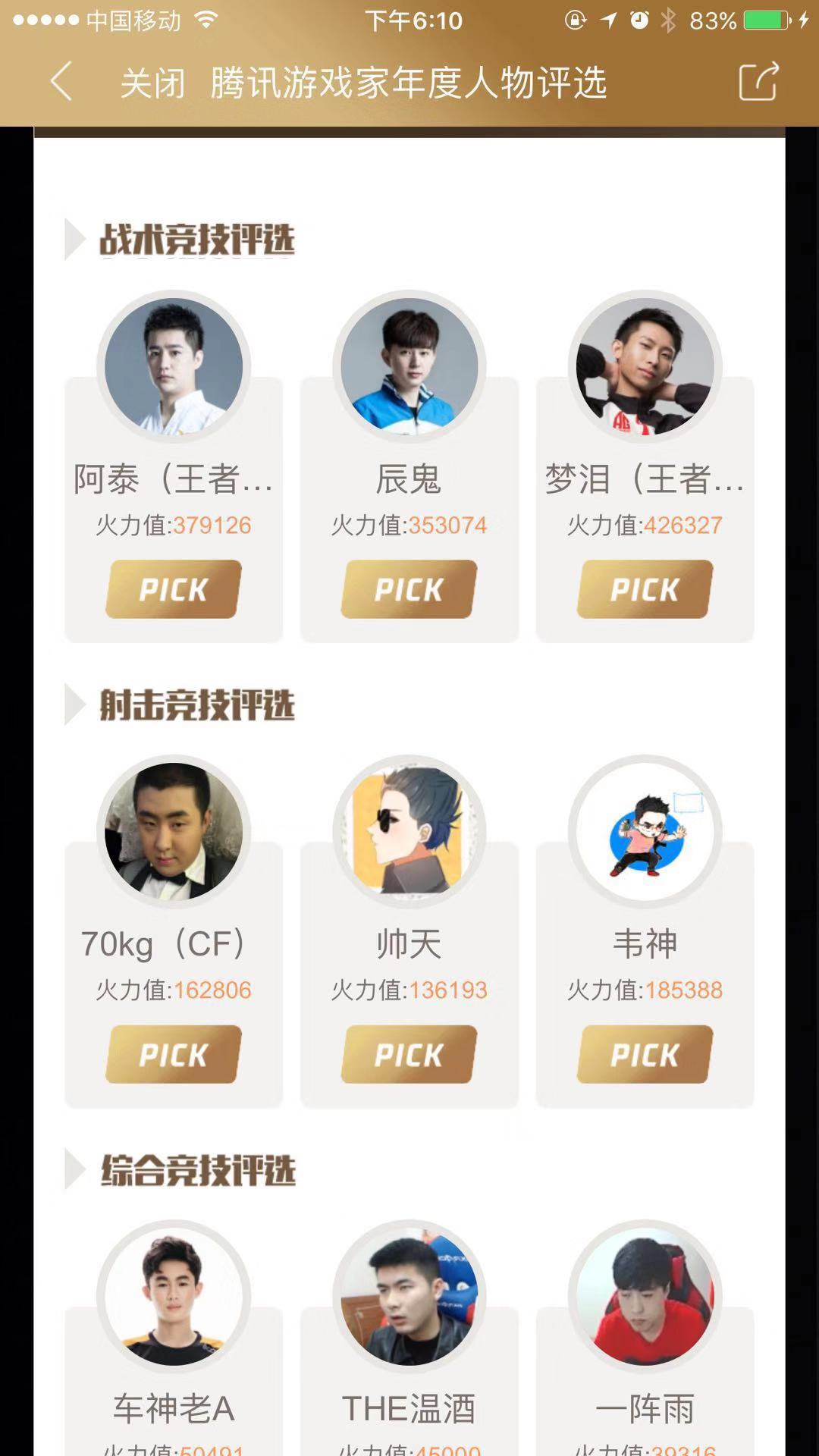
Task: Go back using the arrow icon
Action: 61,82
